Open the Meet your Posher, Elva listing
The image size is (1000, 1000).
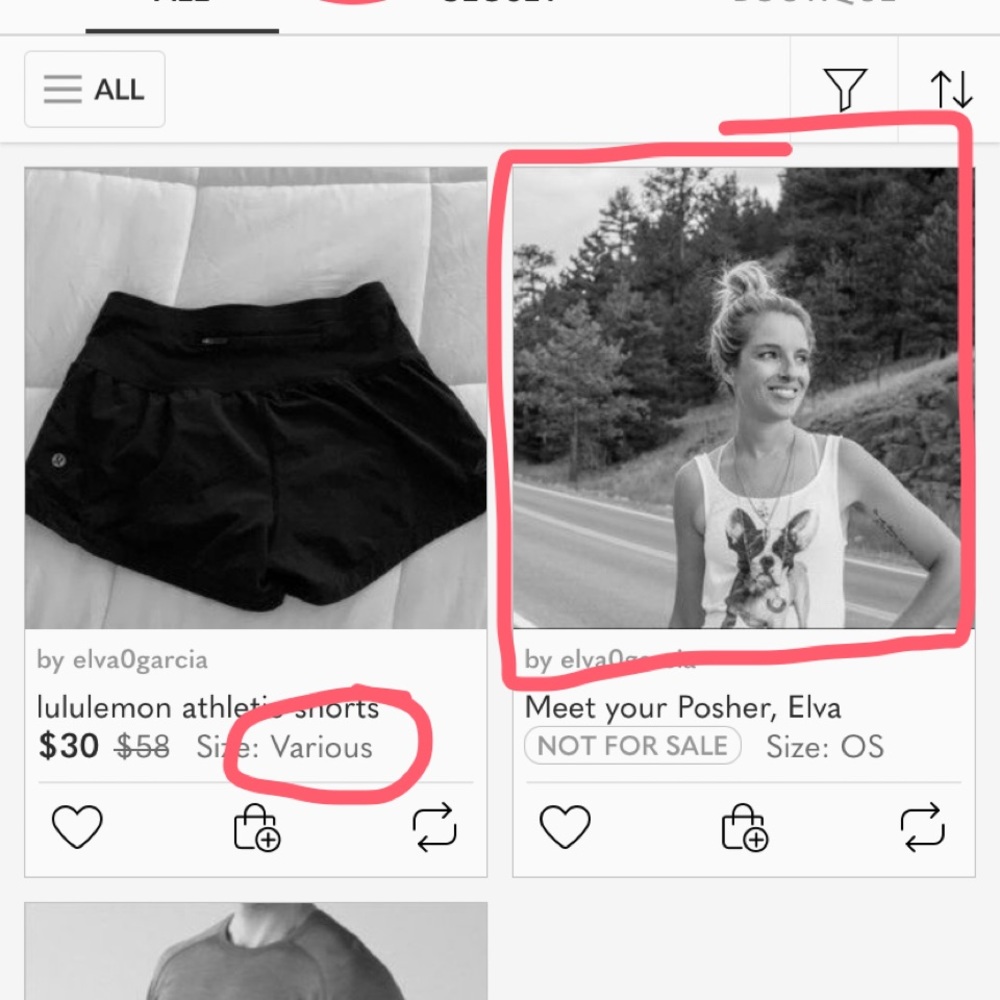743,398
